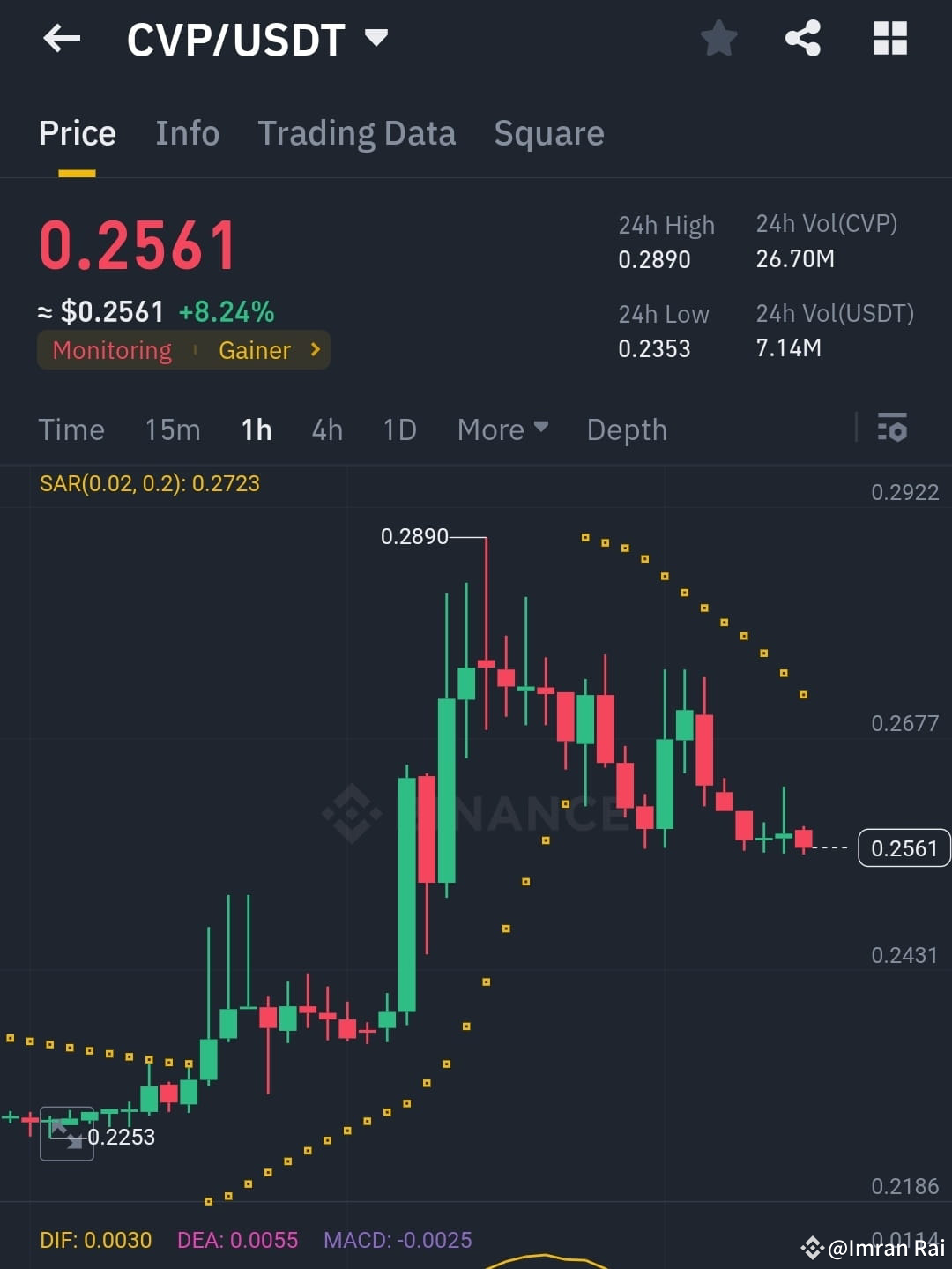The width and height of the screenshot is (952, 1269).
Task: Open the Gainer label chevron
Action: 314,350
